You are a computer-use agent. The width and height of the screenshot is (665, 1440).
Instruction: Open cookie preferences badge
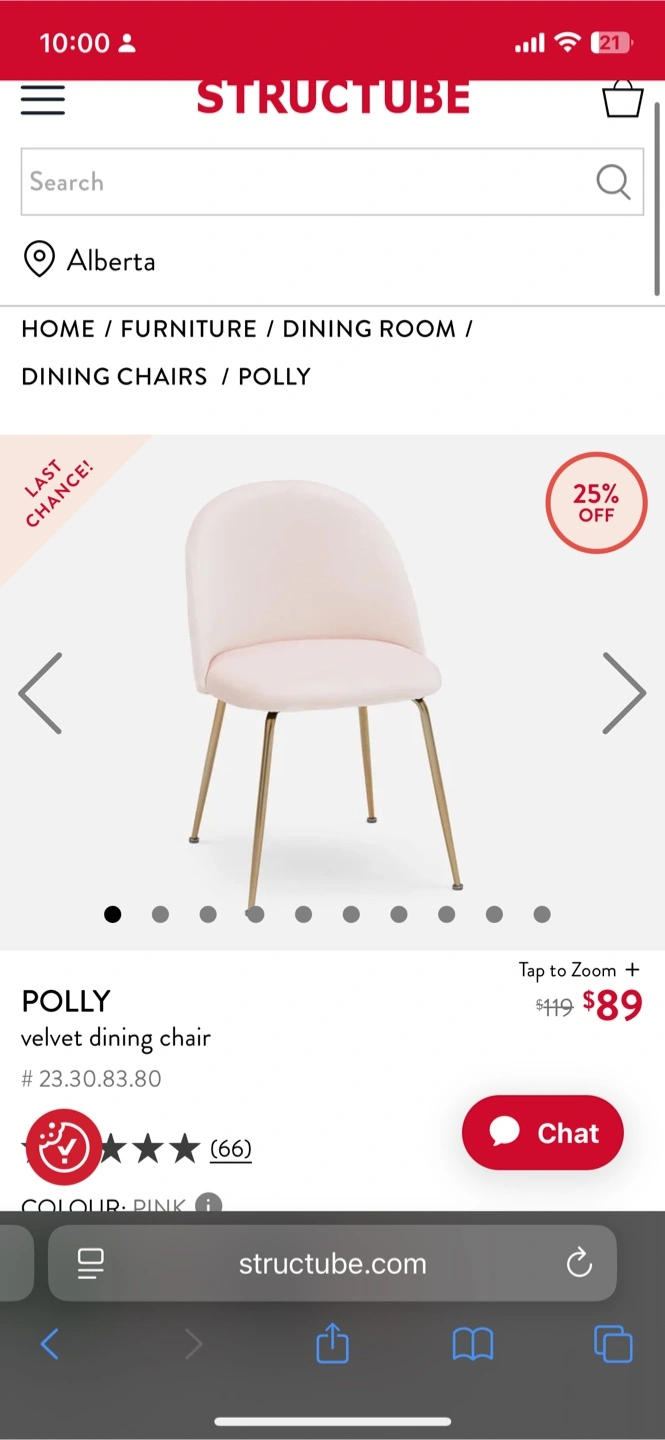64,1147
